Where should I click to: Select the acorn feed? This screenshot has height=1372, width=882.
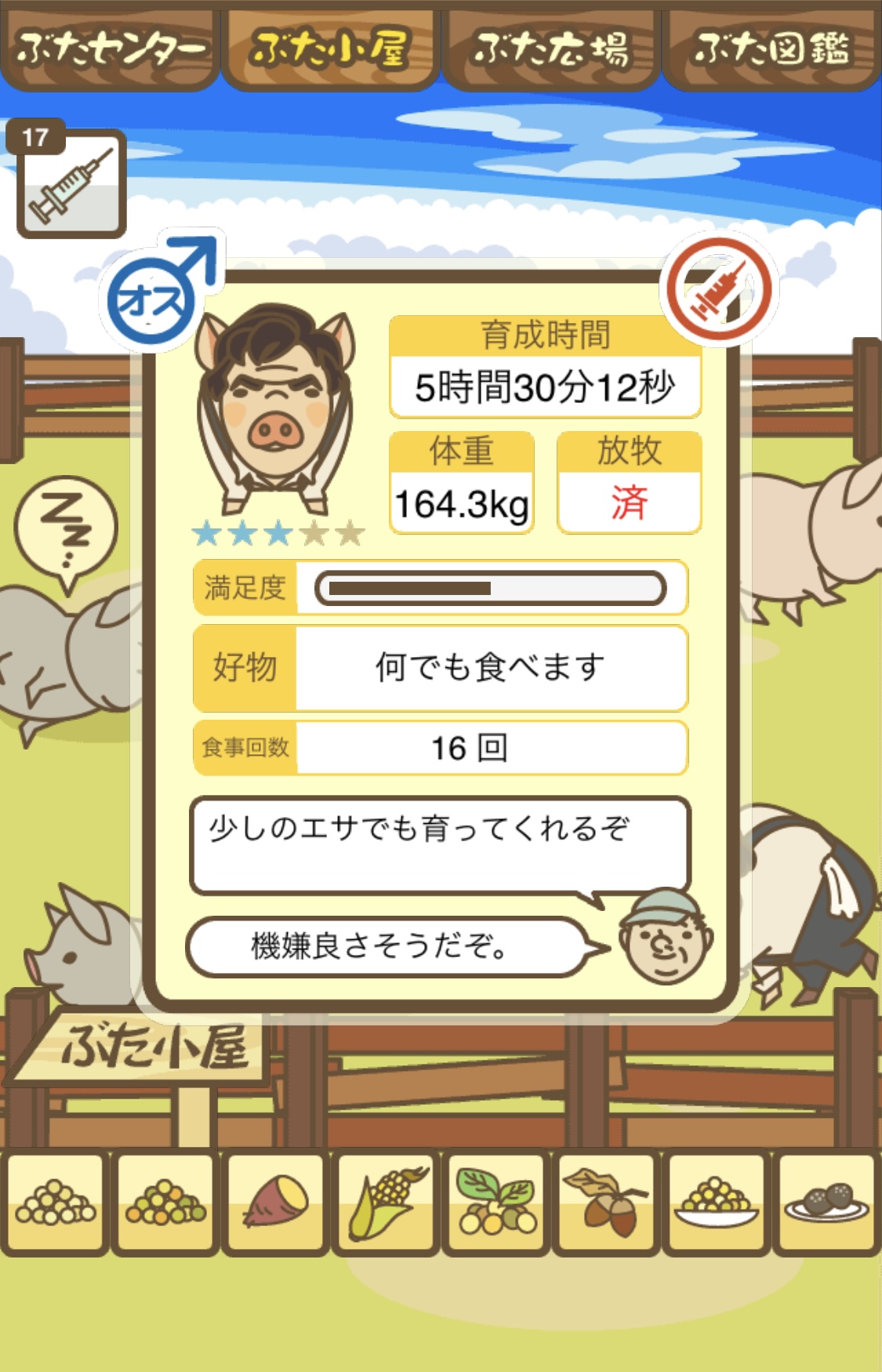607,1203
